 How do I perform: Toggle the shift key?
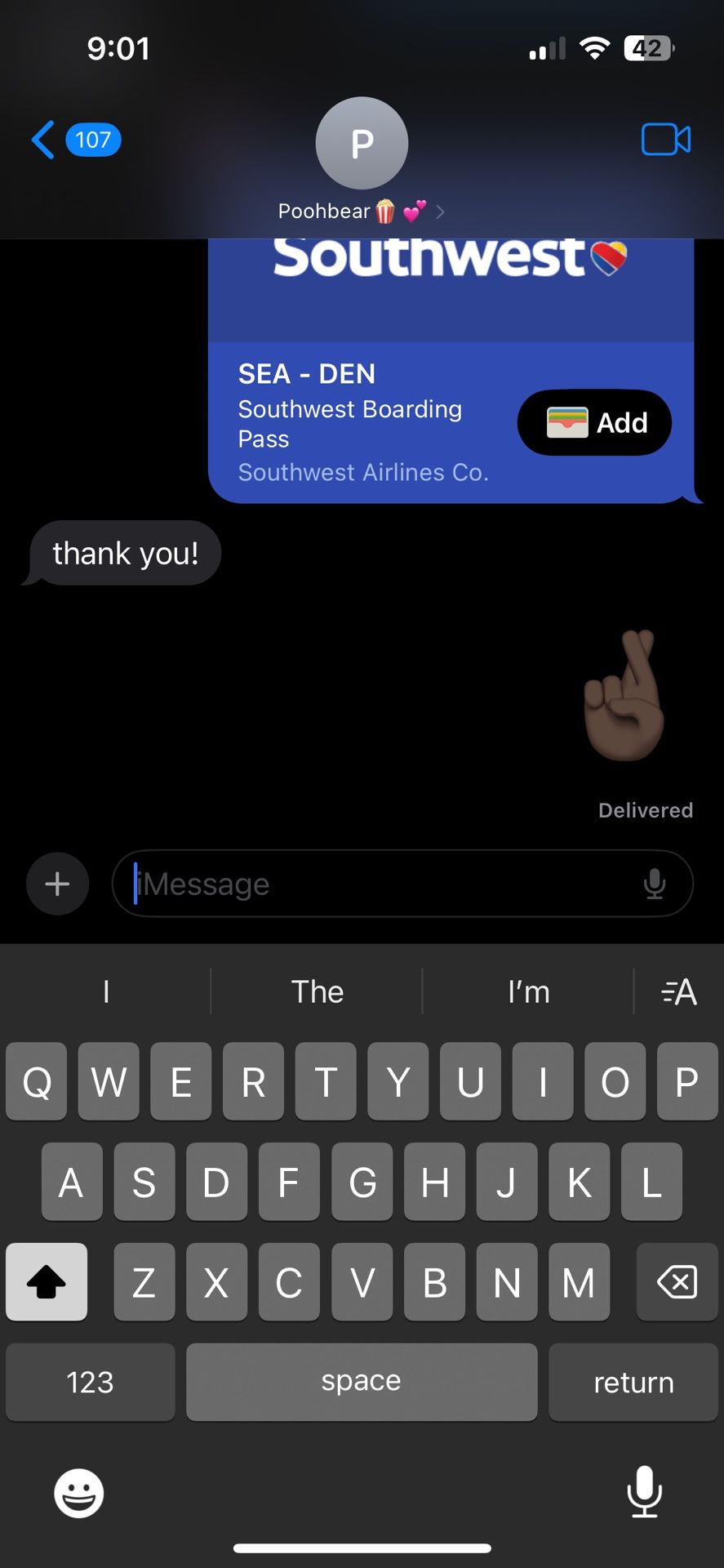47,1282
